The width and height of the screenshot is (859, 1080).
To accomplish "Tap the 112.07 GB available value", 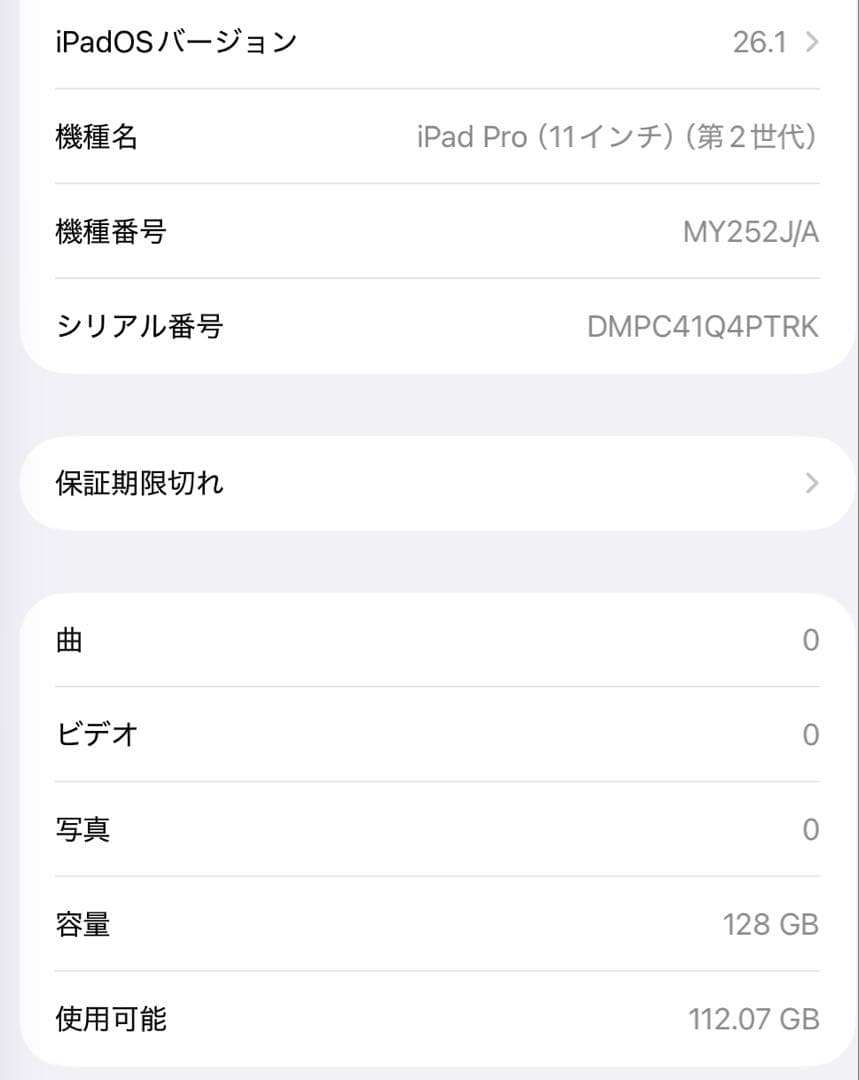I will [753, 1019].
